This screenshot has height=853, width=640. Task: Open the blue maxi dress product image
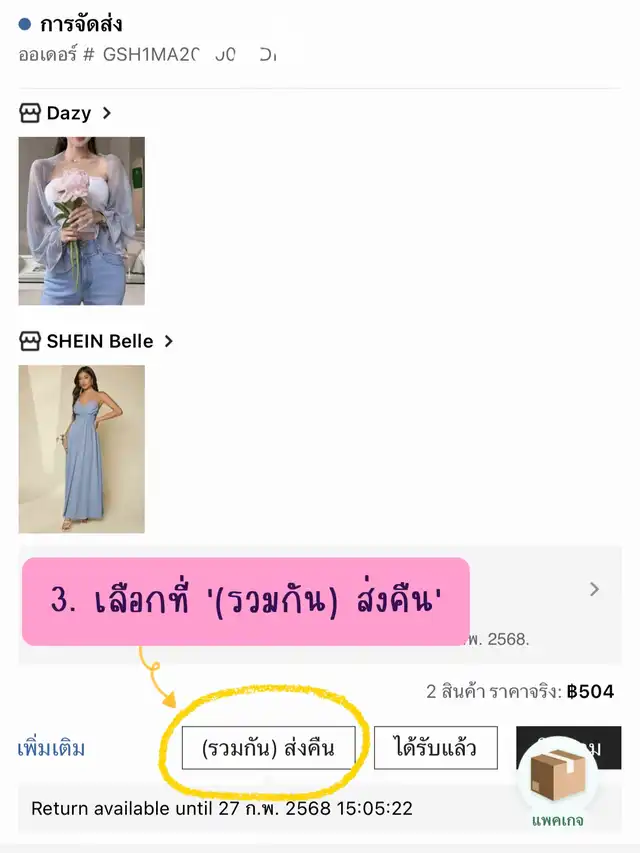(x=81, y=449)
